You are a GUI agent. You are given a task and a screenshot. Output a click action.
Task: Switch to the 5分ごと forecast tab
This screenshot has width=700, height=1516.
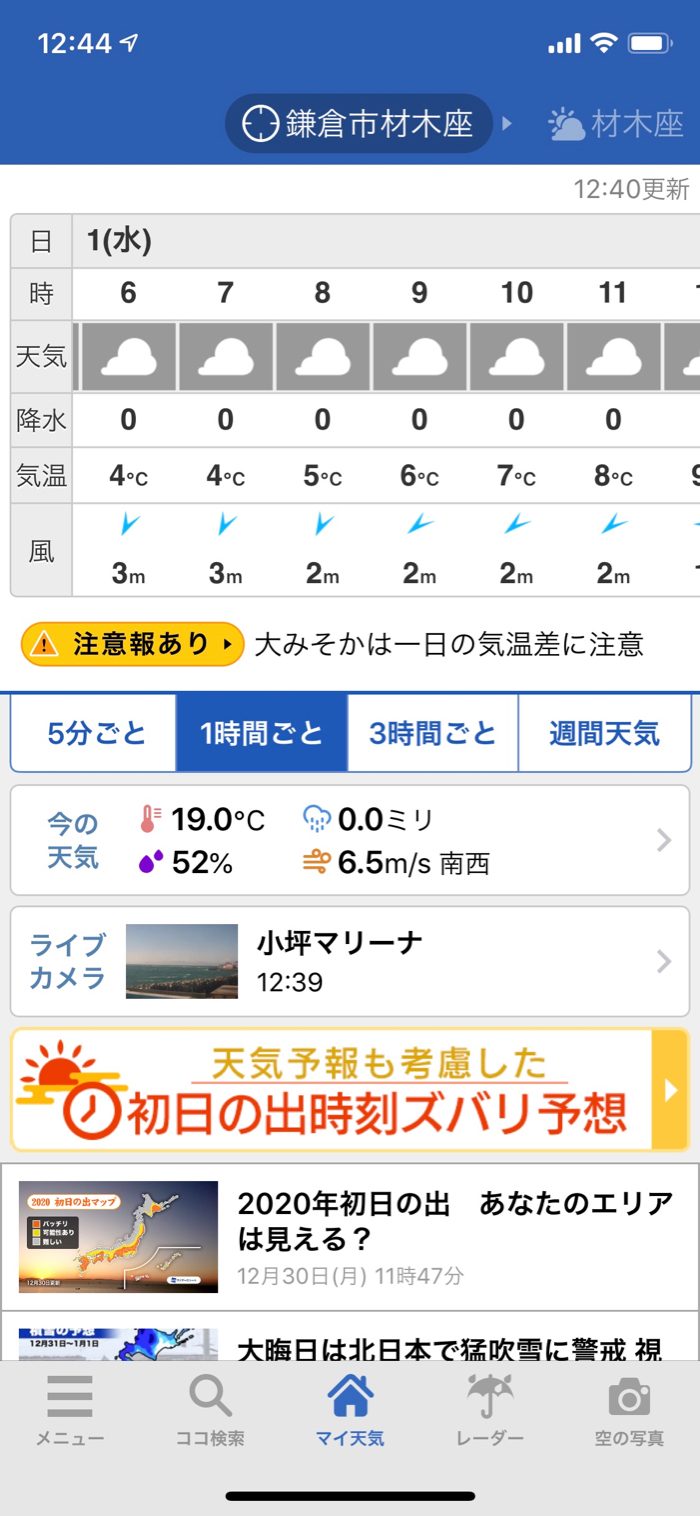click(x=96, y=734)
